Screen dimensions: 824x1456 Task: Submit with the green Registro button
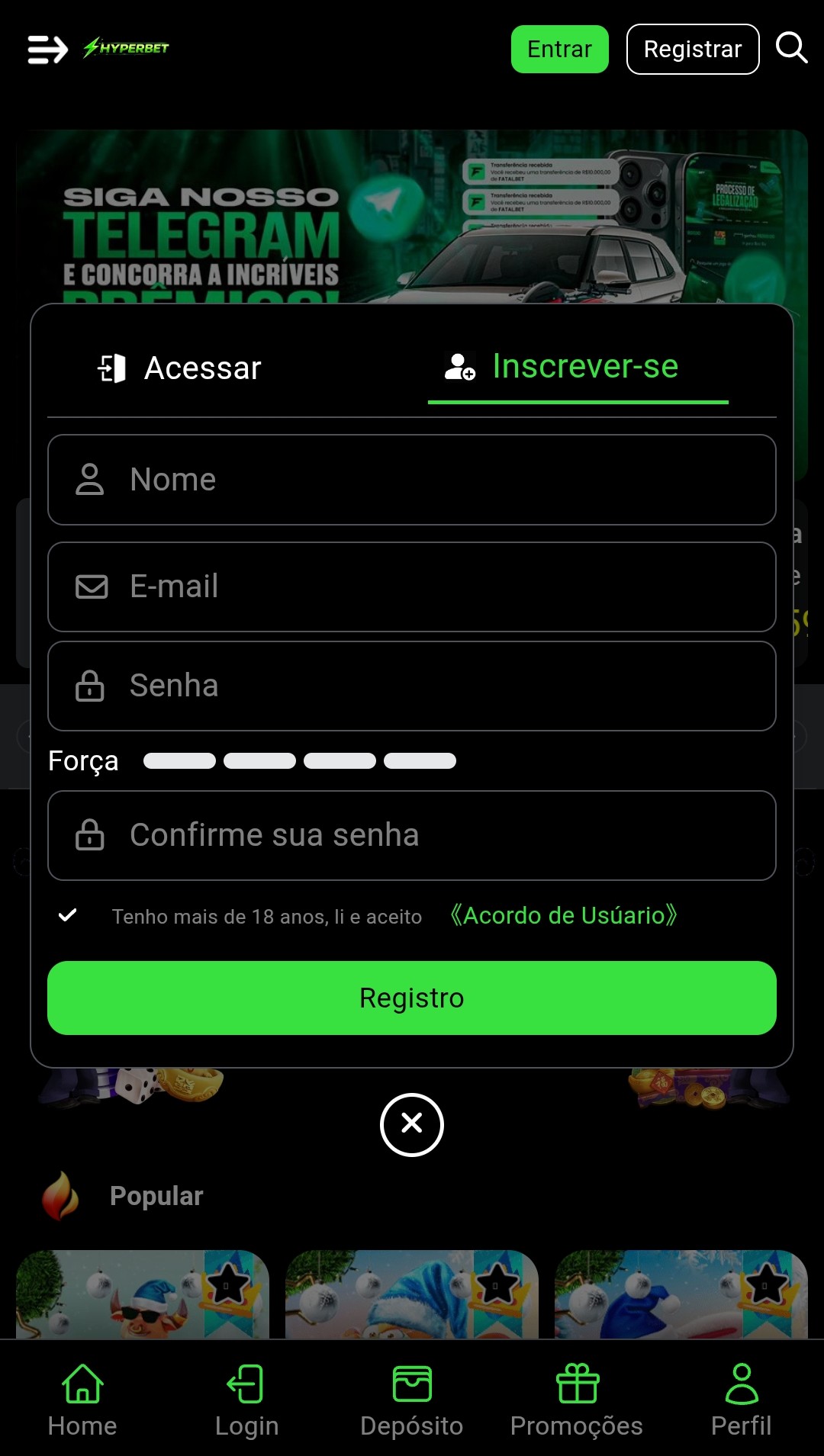coord(412,998)
